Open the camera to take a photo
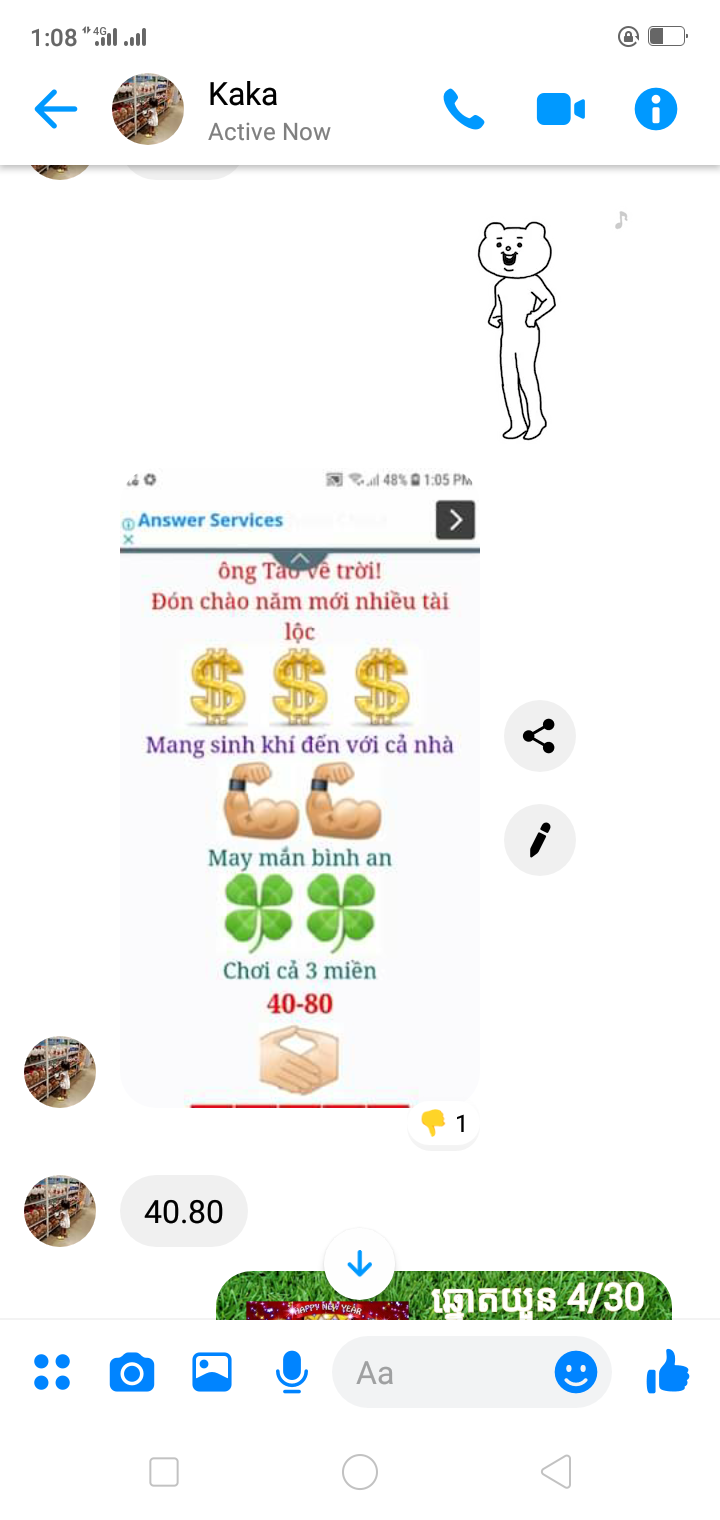 pos(132,1372)
